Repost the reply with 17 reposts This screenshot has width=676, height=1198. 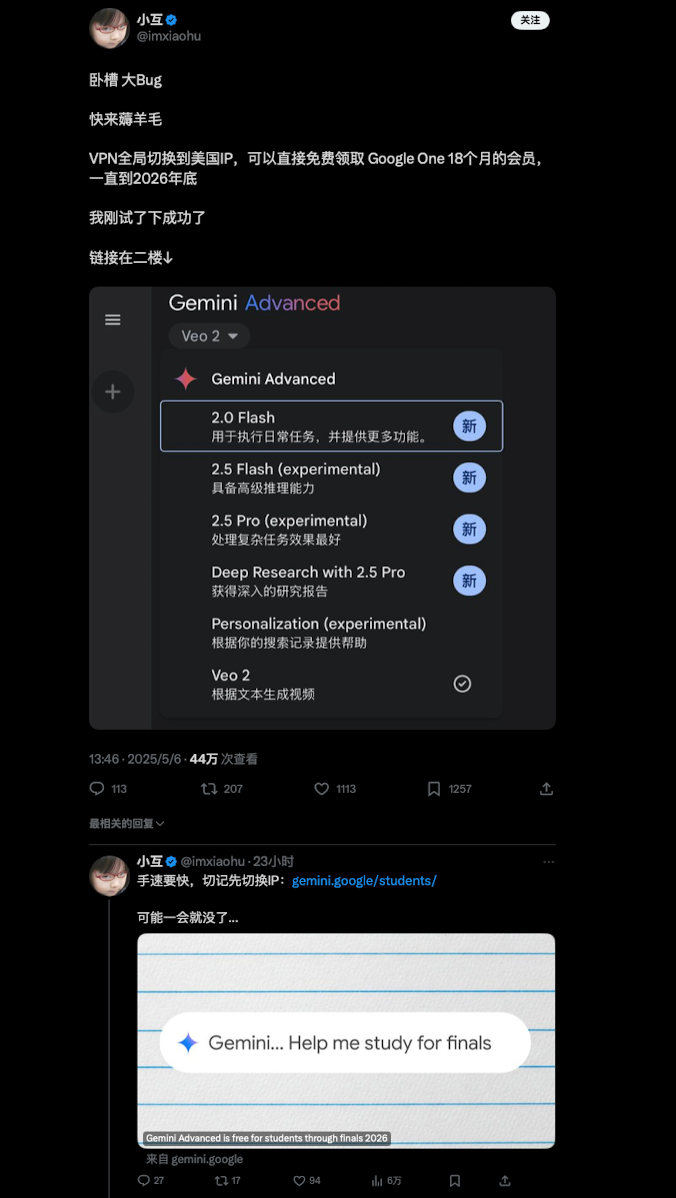pyautogui.click(x=221, y=1181)
